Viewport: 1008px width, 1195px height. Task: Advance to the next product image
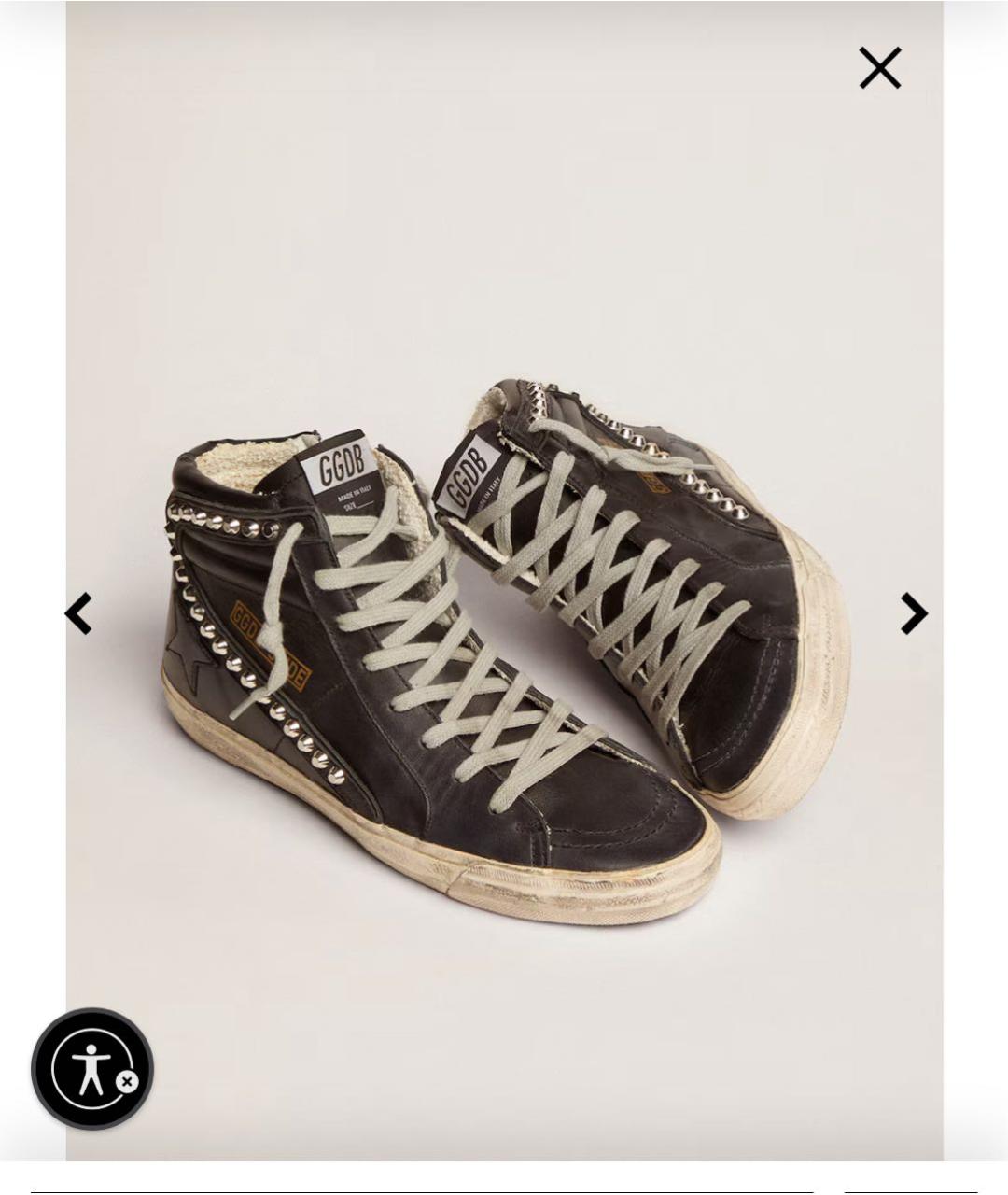913,613
